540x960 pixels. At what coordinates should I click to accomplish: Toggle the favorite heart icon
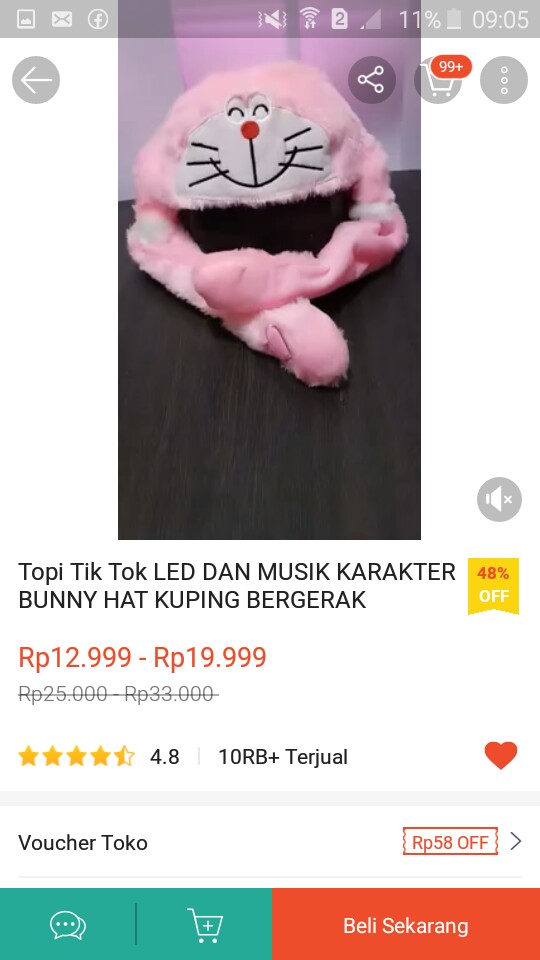[501, 756]
